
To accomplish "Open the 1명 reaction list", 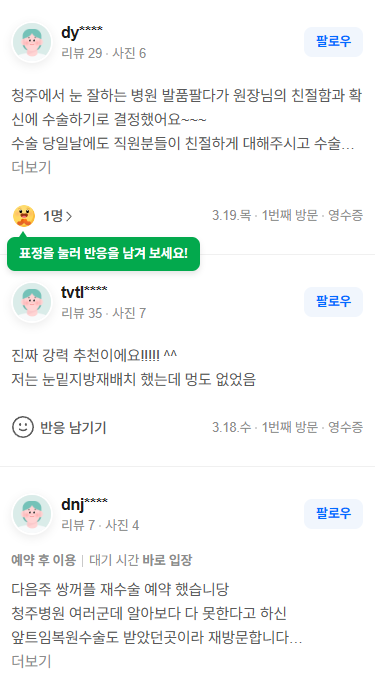I will point(57,216).
